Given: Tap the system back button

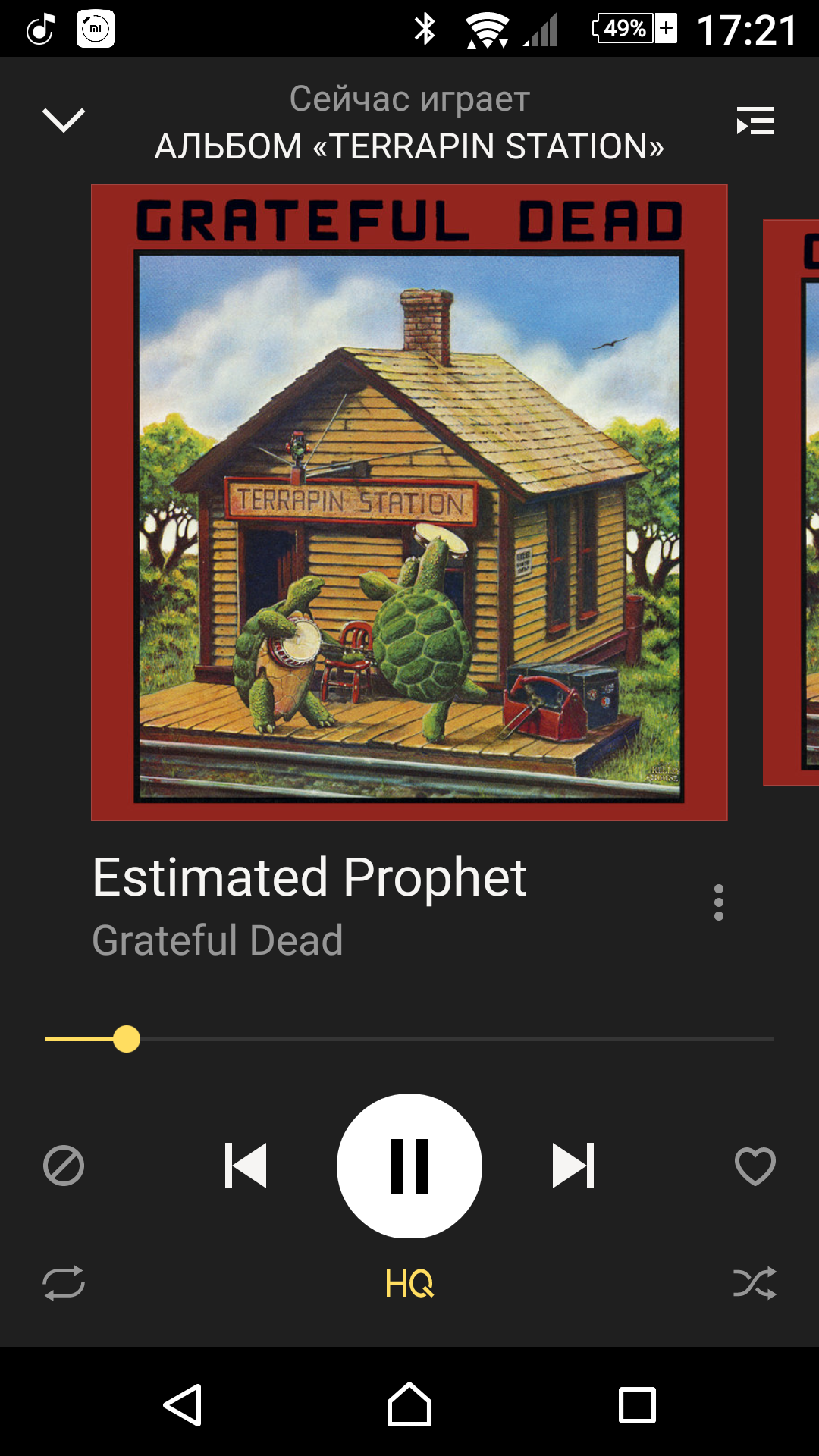Looking at the screenshot, I should (183, 1405).
